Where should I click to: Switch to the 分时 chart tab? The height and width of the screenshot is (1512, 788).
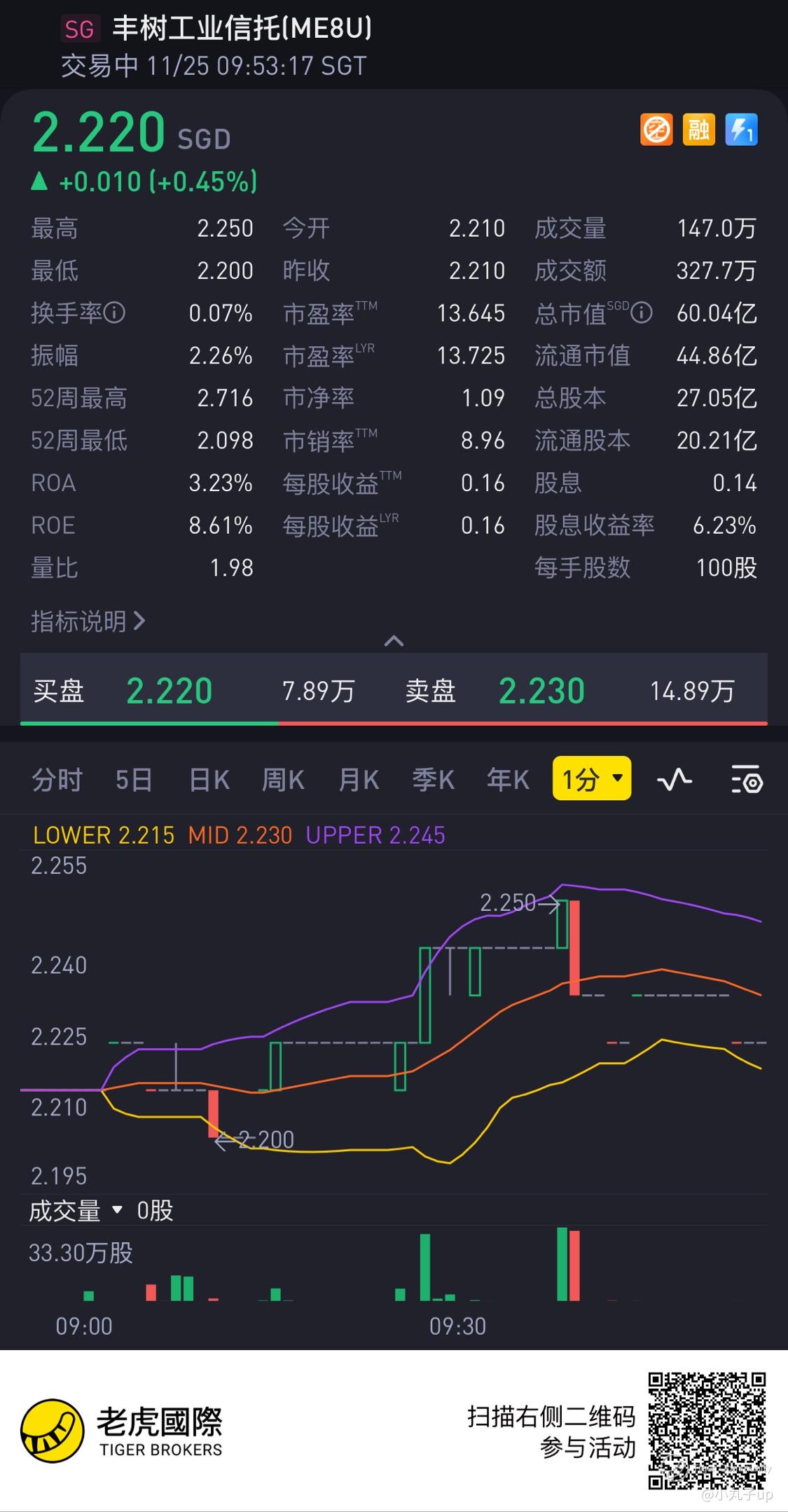tap(57, 779)
